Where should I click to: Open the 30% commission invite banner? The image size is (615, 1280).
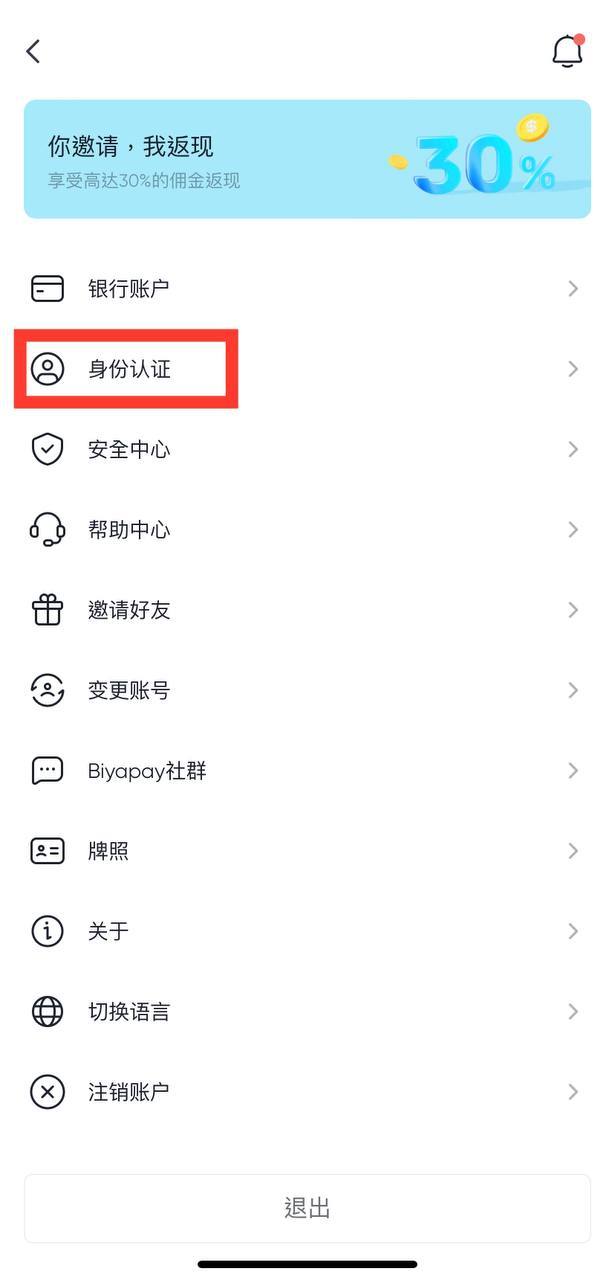[x=307, y=159]
